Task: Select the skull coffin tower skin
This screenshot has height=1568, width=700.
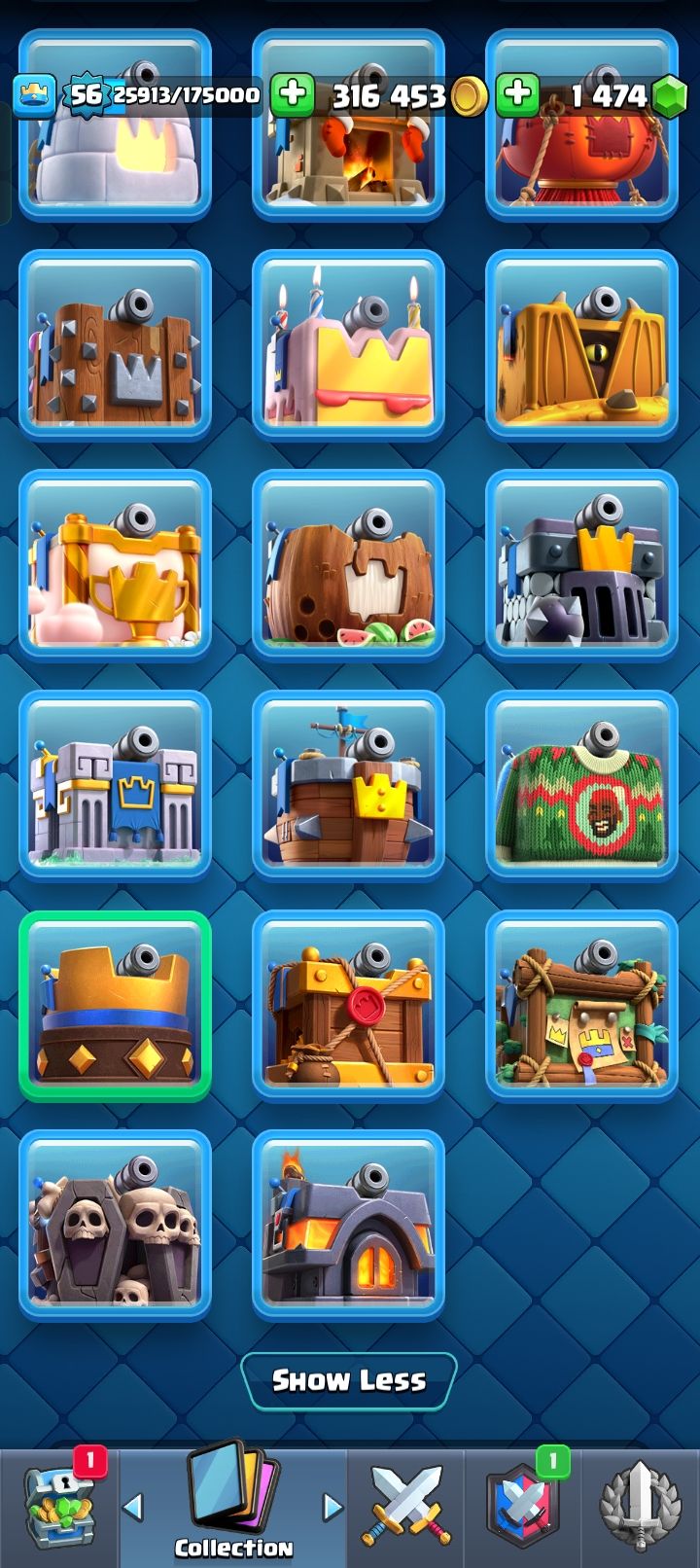Action: tap(115, 1226)
